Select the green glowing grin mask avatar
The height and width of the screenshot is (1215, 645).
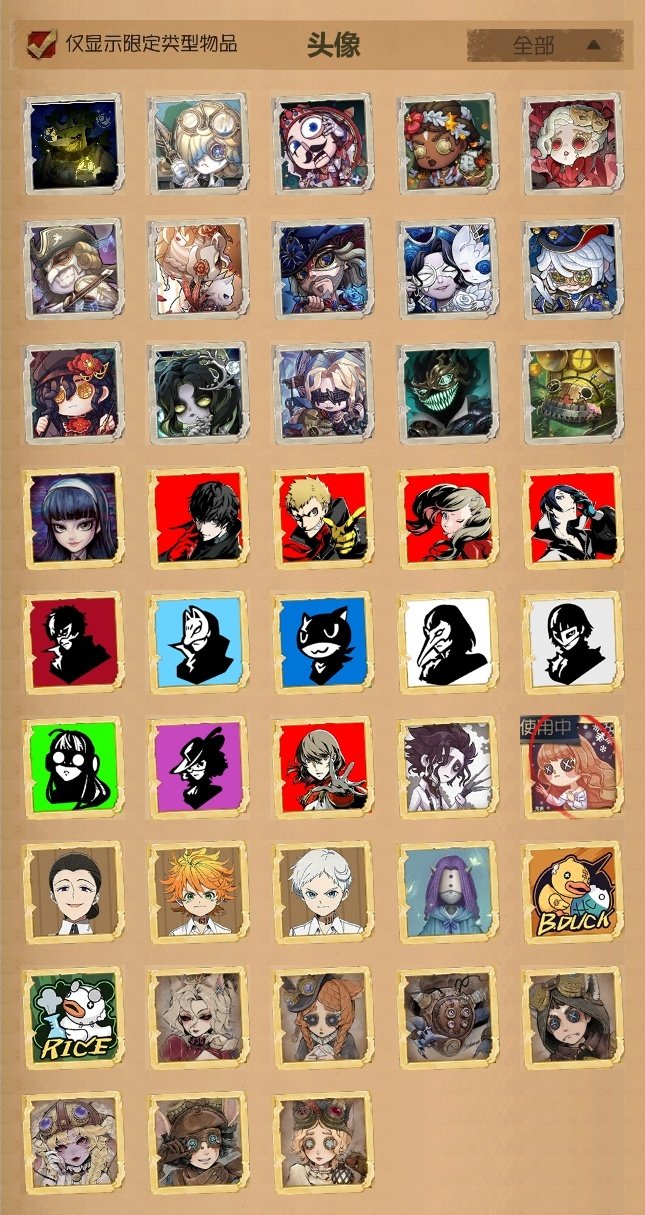tap(446, 392)
